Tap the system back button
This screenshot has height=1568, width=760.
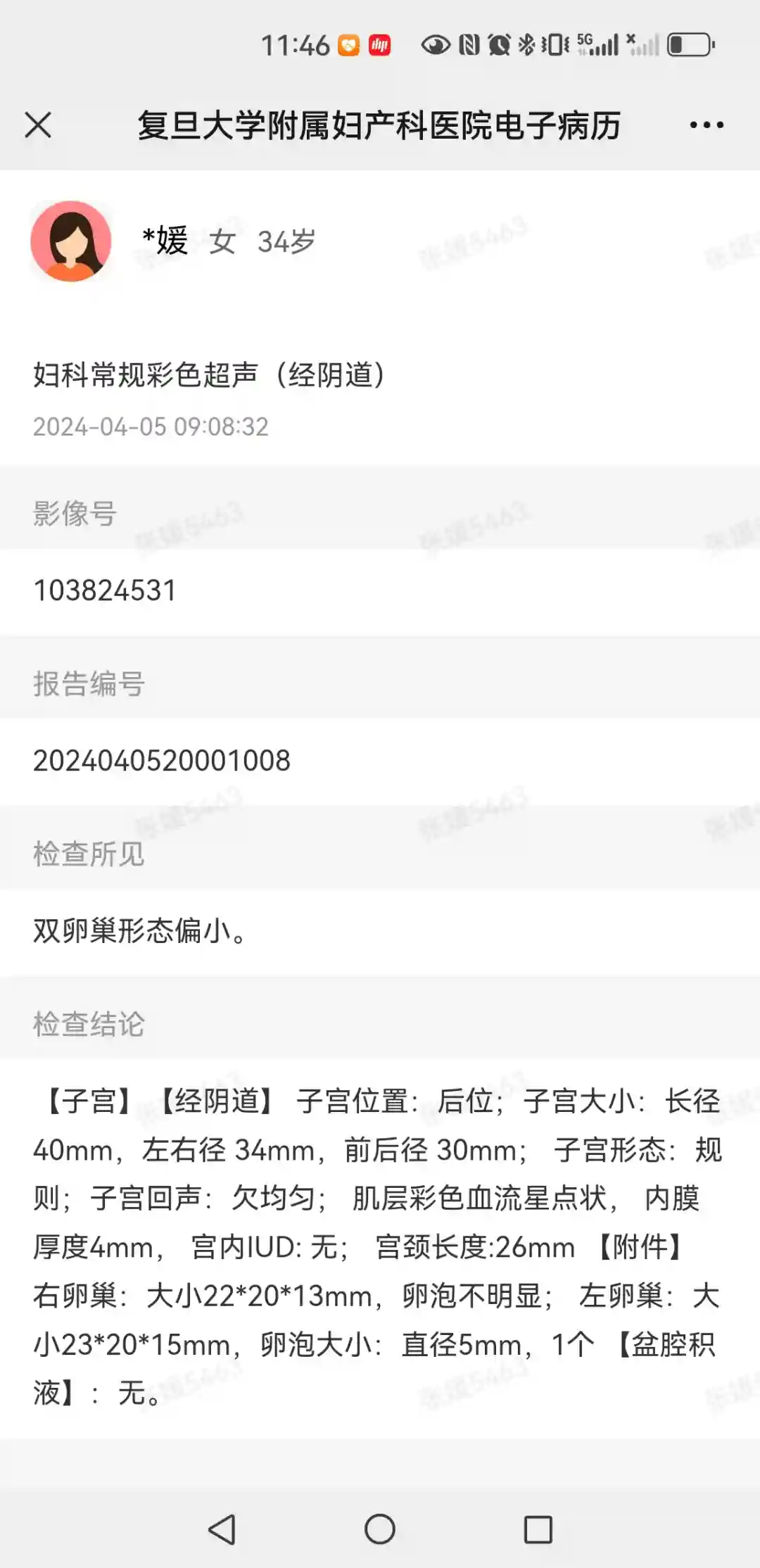point(222,1529)
